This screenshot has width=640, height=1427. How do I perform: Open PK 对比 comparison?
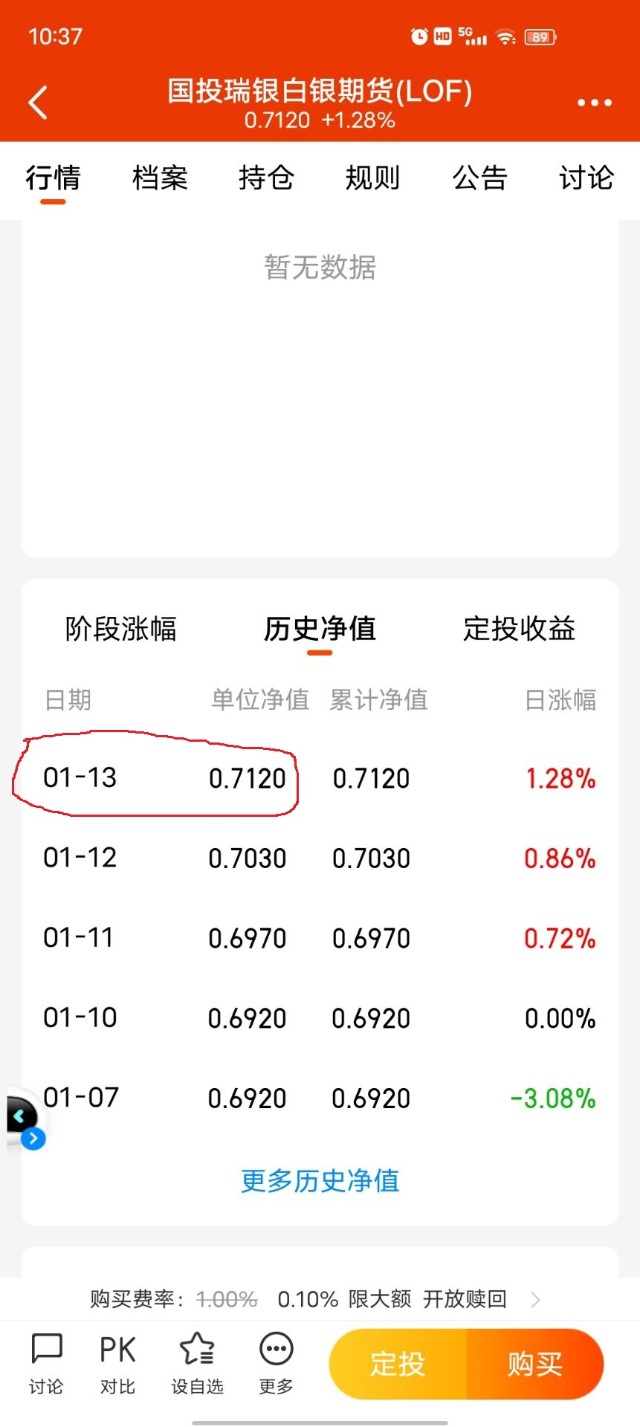117,1364
